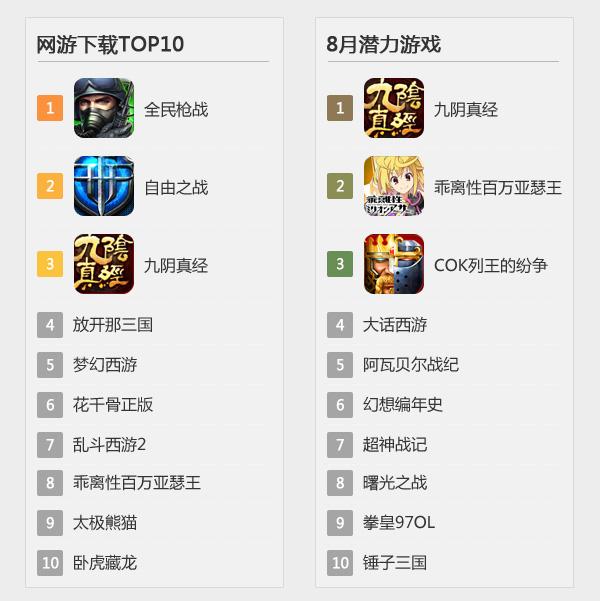Choose 太极熊猫 from the list

point(105,523)
